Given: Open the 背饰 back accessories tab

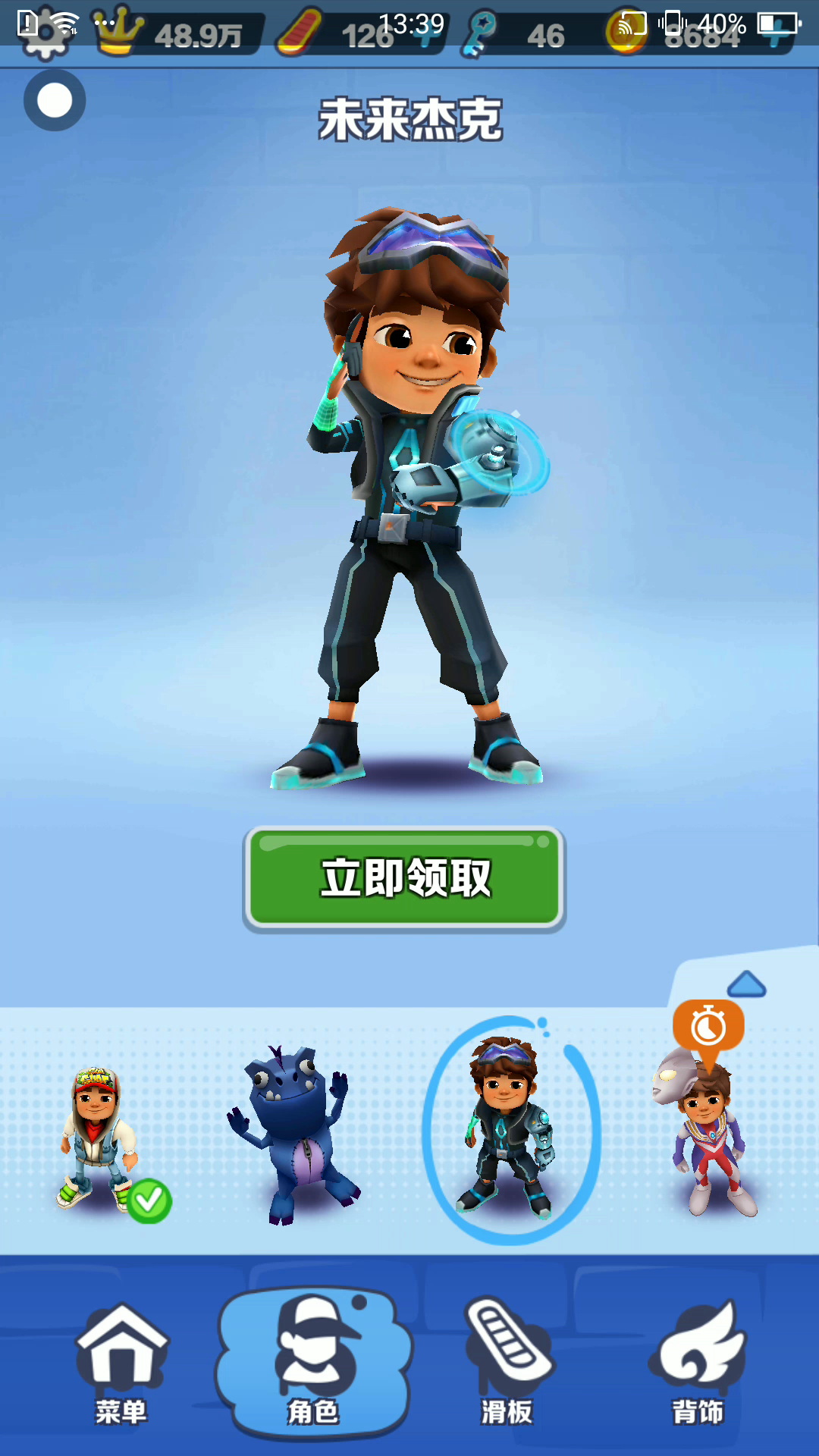Looking at the screenshot, I should click(x=698, y=1363).
